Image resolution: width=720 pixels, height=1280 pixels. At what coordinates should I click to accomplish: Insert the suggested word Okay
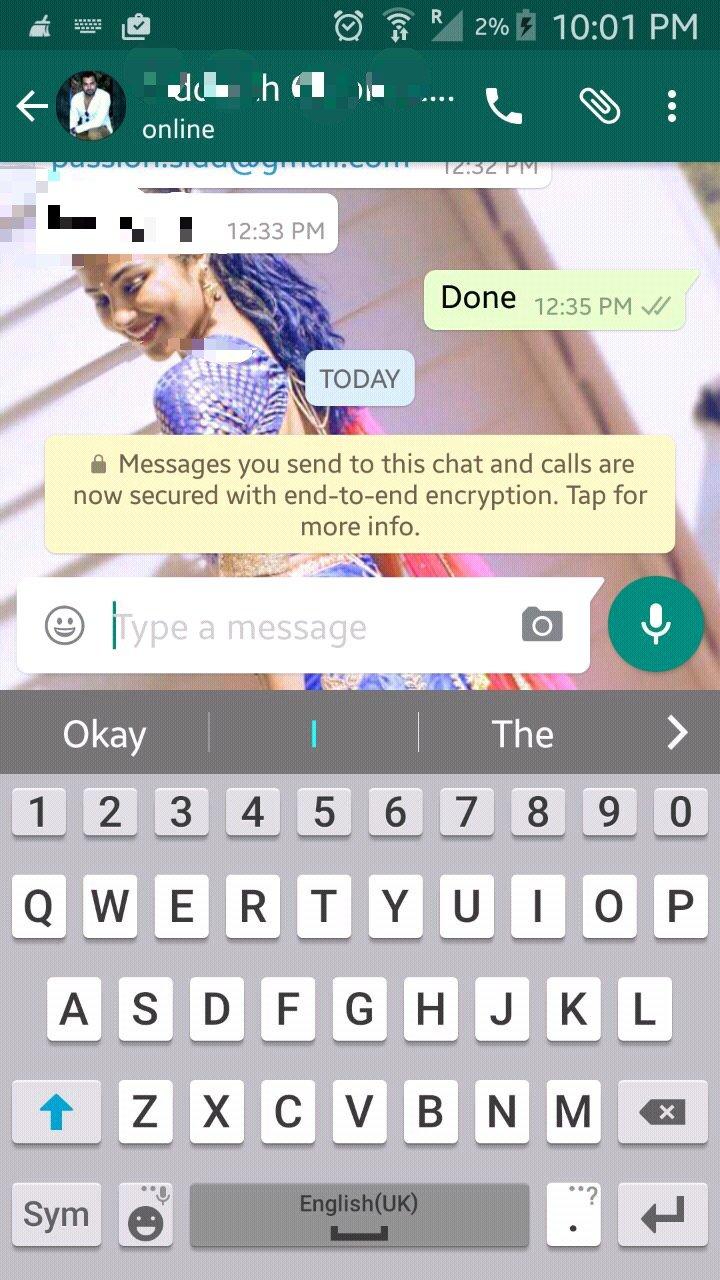[x=104, y=735]
